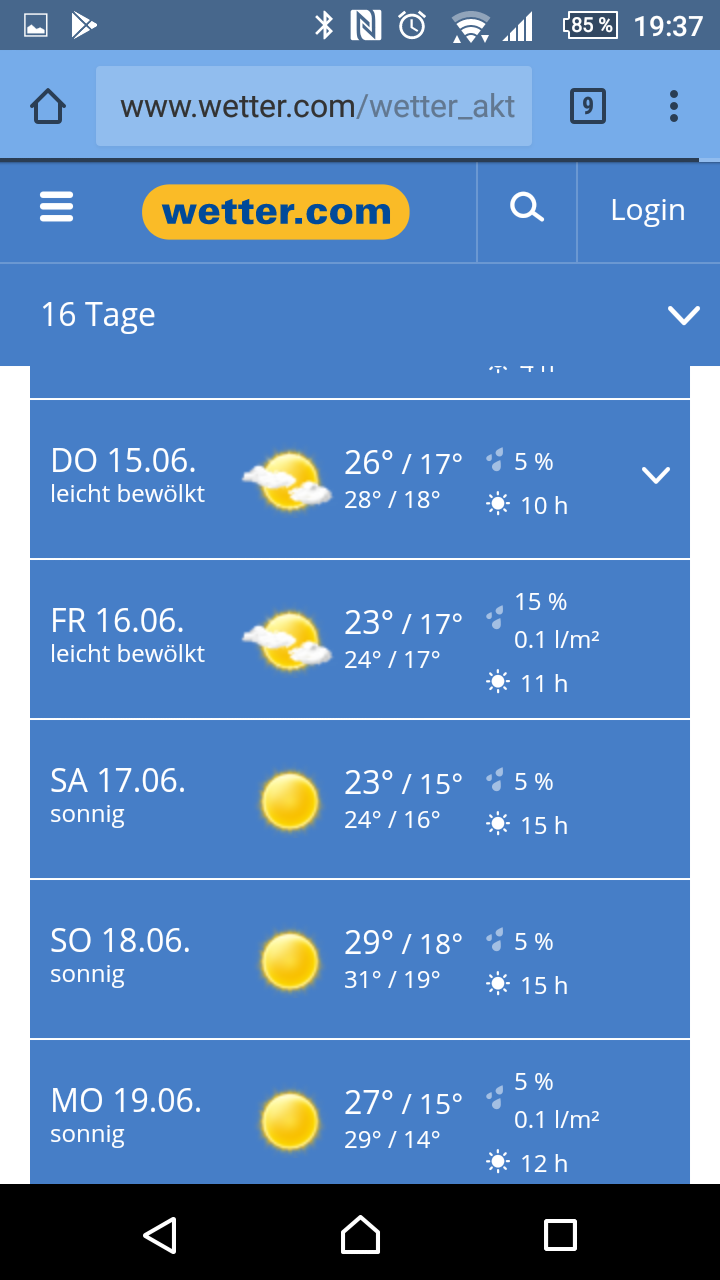Open the FR 16.06. forecast row
Image resolution: width=720 pixels, height=1280 pixels.
[x=360, y=639]
